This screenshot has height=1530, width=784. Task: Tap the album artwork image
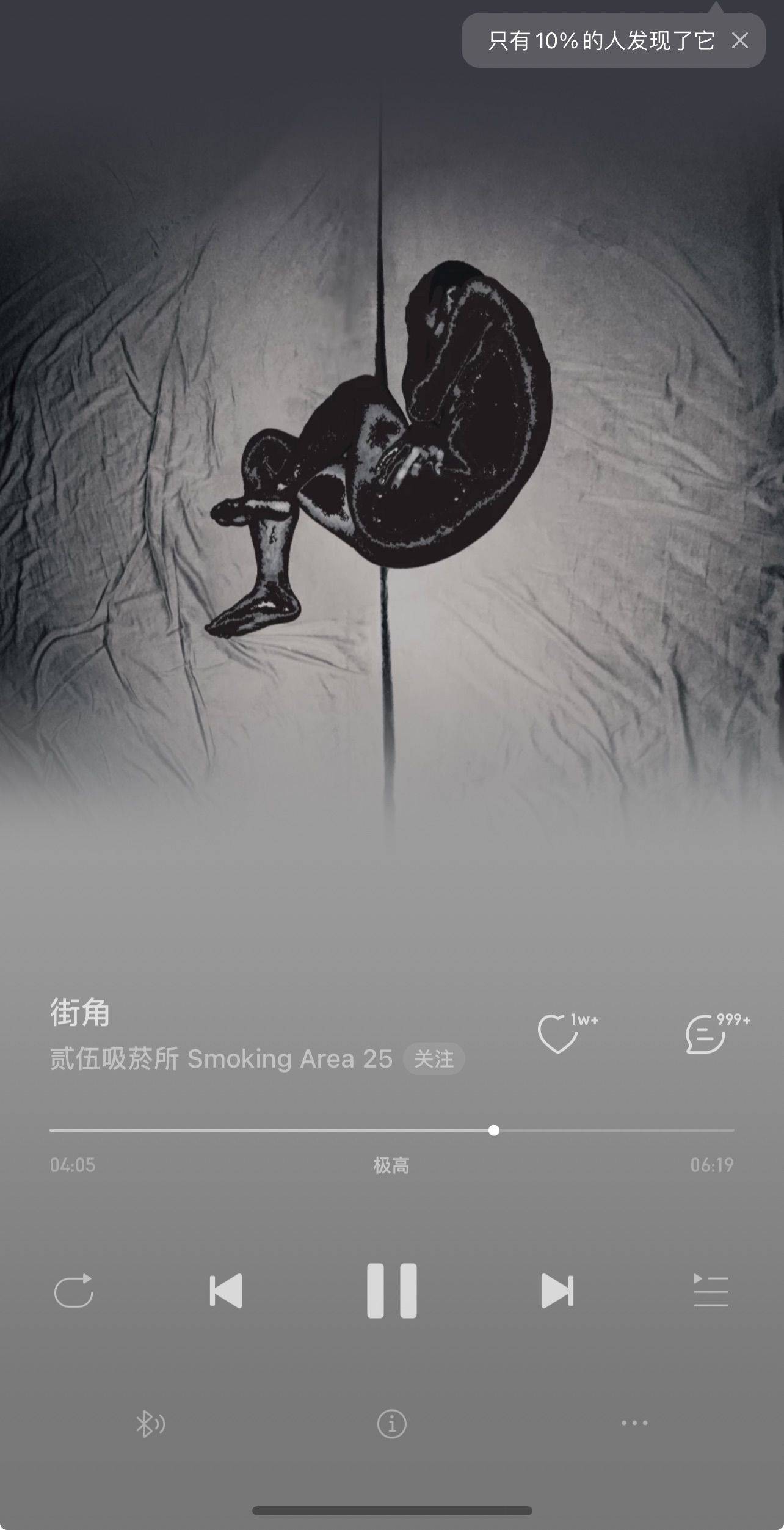coord(391,458)
